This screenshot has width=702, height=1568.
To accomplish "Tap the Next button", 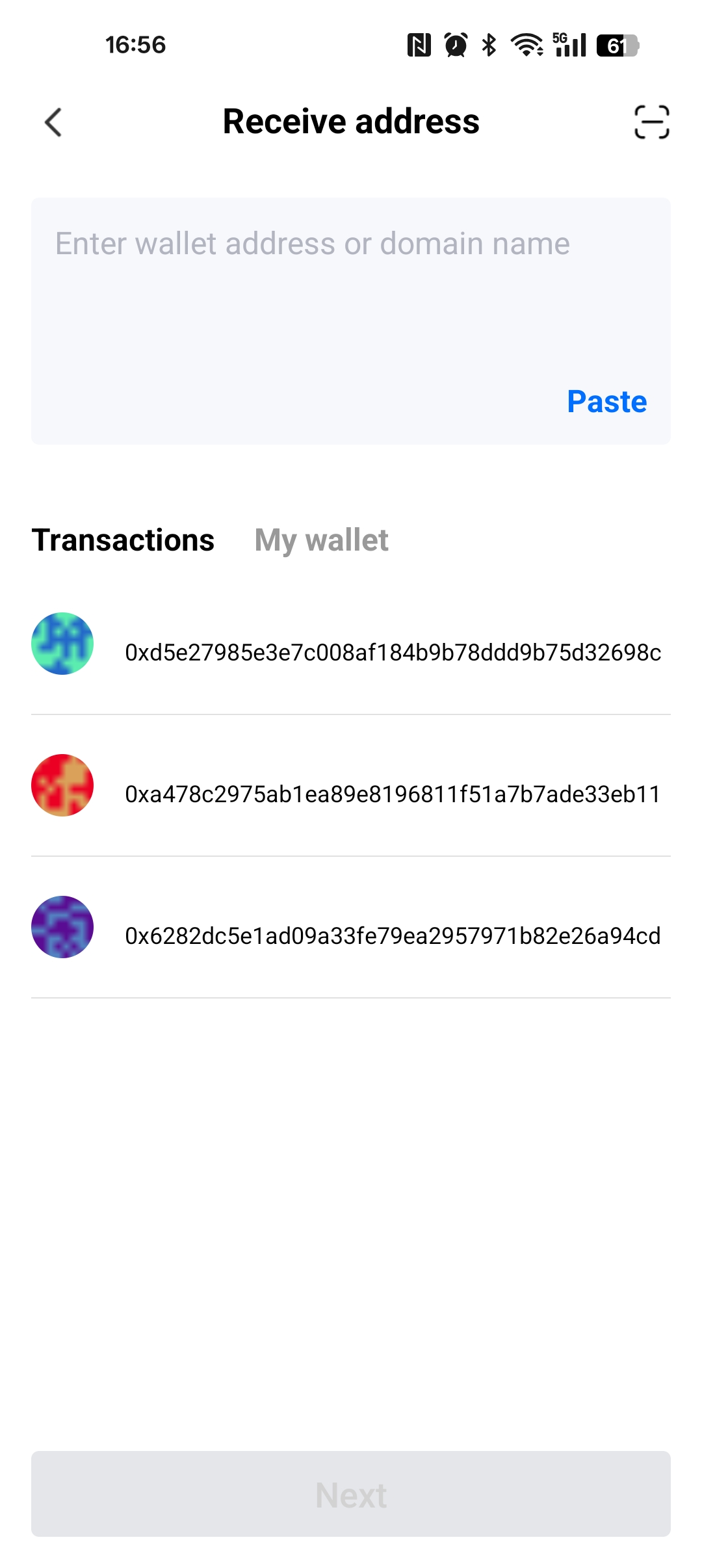I will pyautogui.click(x=351, y=1495).
